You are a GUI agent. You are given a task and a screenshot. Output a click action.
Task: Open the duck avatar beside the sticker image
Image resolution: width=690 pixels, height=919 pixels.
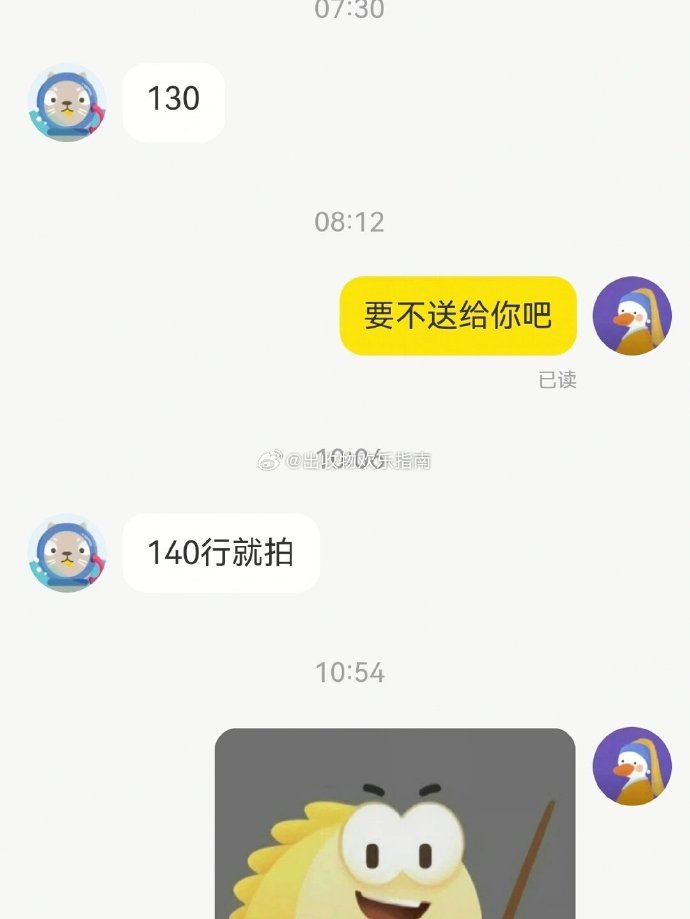pos(632,766)
